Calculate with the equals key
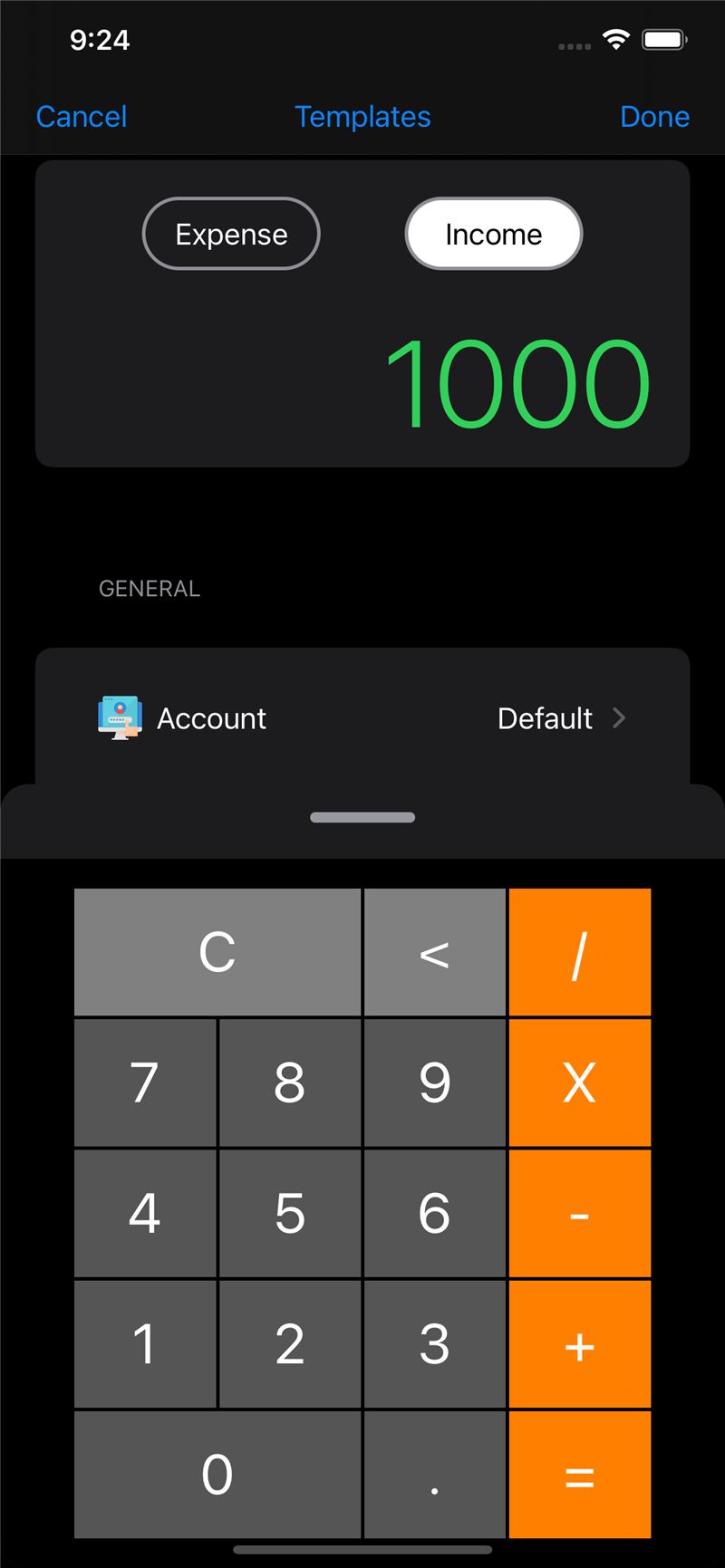This screenshot has height=1568, width=725. pos(580,1474)
